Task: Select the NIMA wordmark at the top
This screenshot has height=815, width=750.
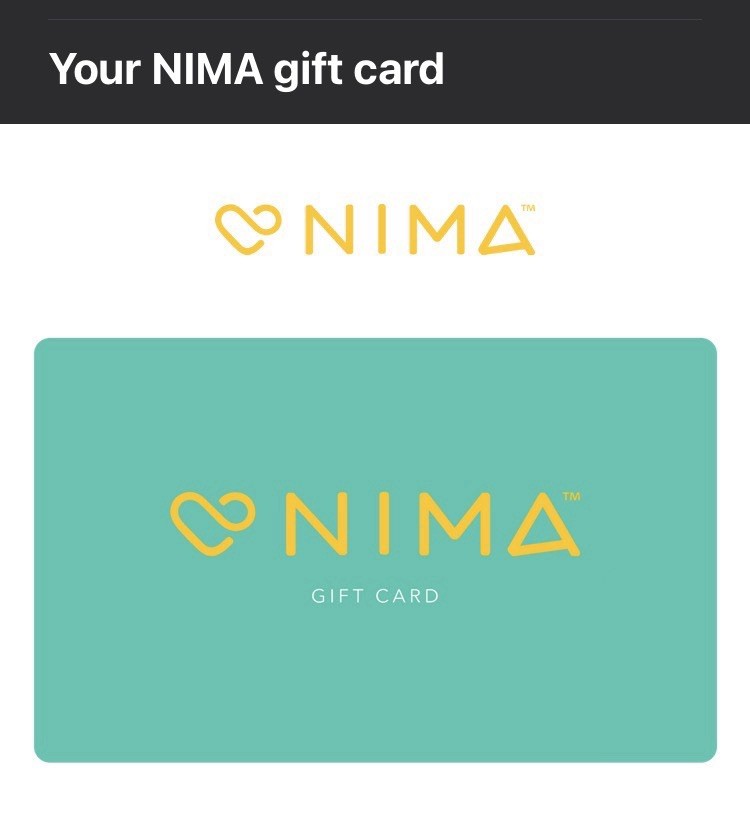Action: pyautogui.click(x=415, y=228)
